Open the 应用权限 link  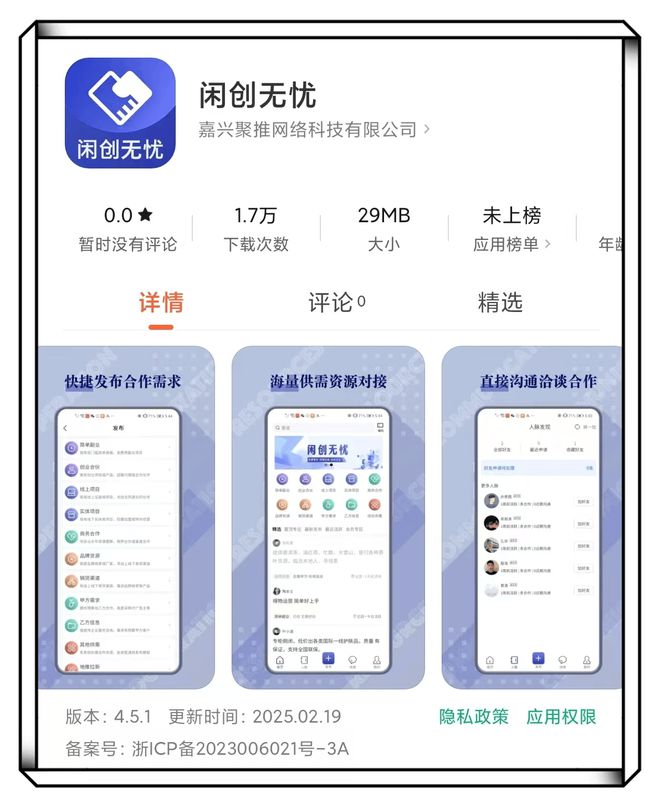(561, 717)
